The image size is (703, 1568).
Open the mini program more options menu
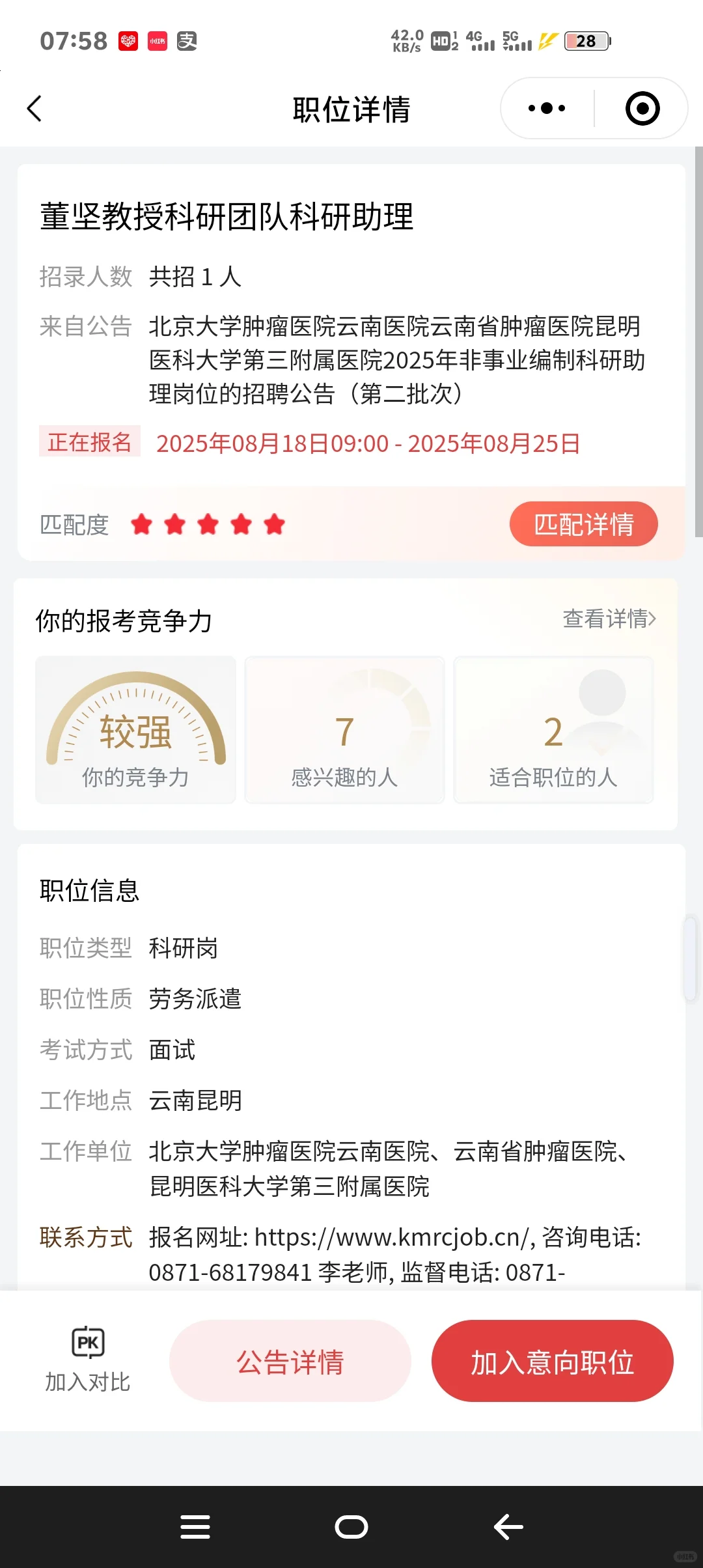[x=547, y=108]
